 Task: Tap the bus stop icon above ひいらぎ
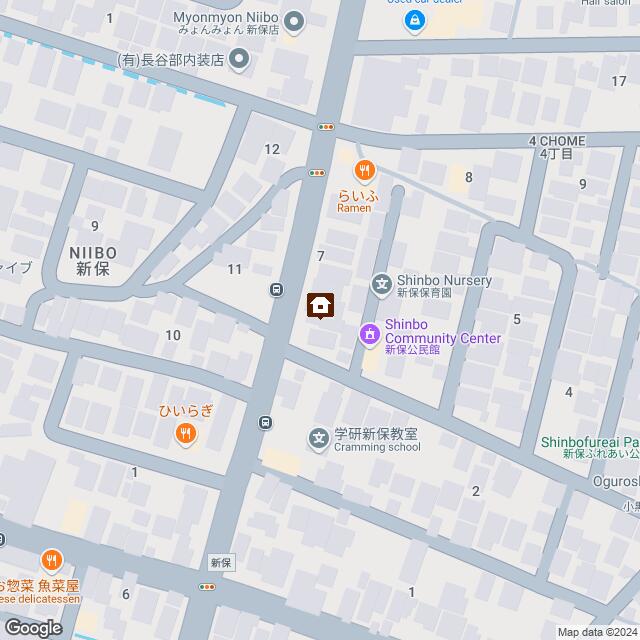coord(265,421)
